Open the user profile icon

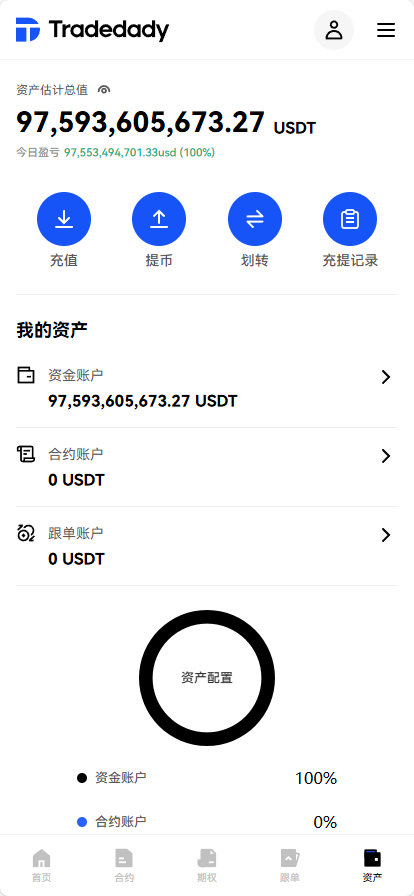tap(334, 30)
